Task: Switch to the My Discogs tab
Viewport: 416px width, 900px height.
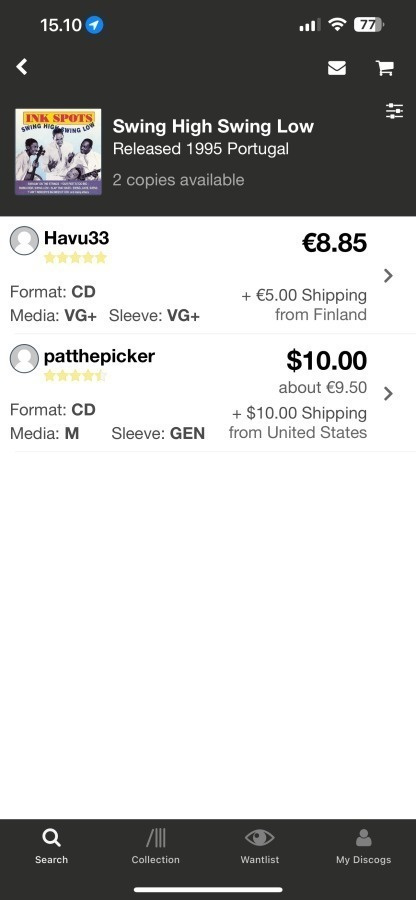Action: pyautogui.click(x=363, y=846)
